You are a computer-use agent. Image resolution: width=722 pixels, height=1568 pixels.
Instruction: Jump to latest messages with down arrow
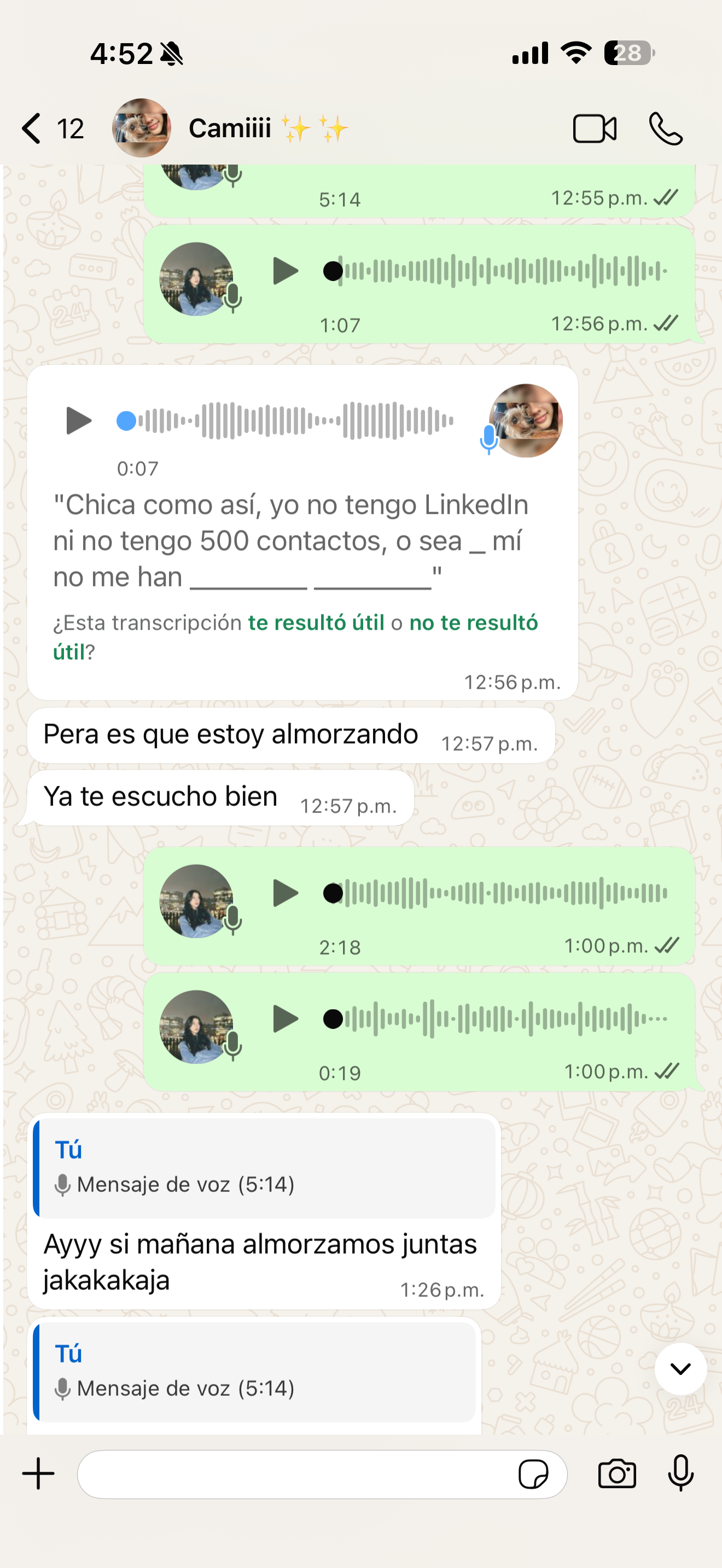click(x=680, y=1368)
